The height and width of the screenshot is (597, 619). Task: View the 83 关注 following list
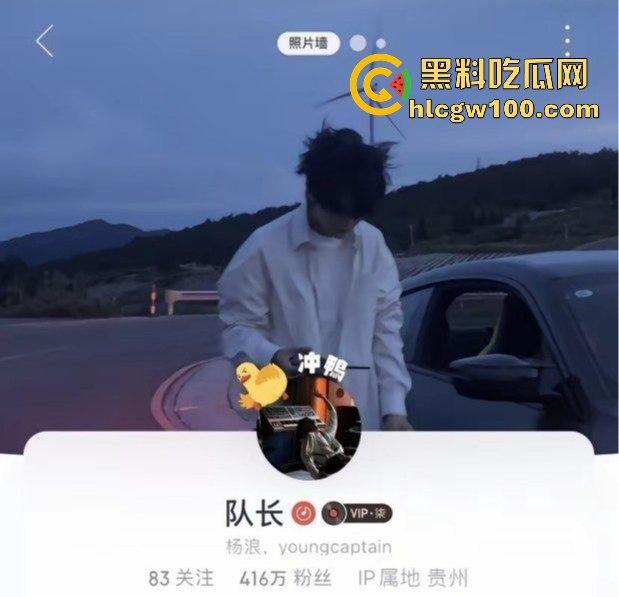coord(181,577)
